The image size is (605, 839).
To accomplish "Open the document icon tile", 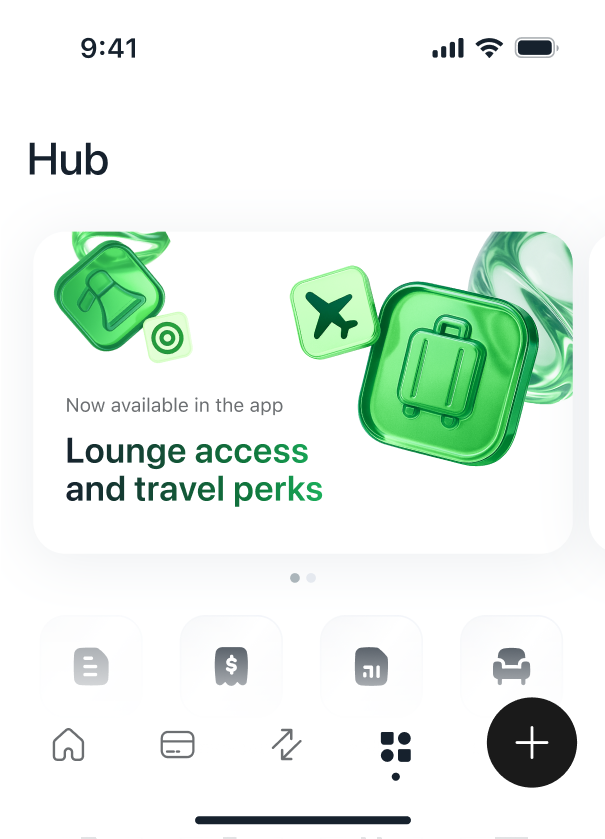I will [x=91, y=666].
